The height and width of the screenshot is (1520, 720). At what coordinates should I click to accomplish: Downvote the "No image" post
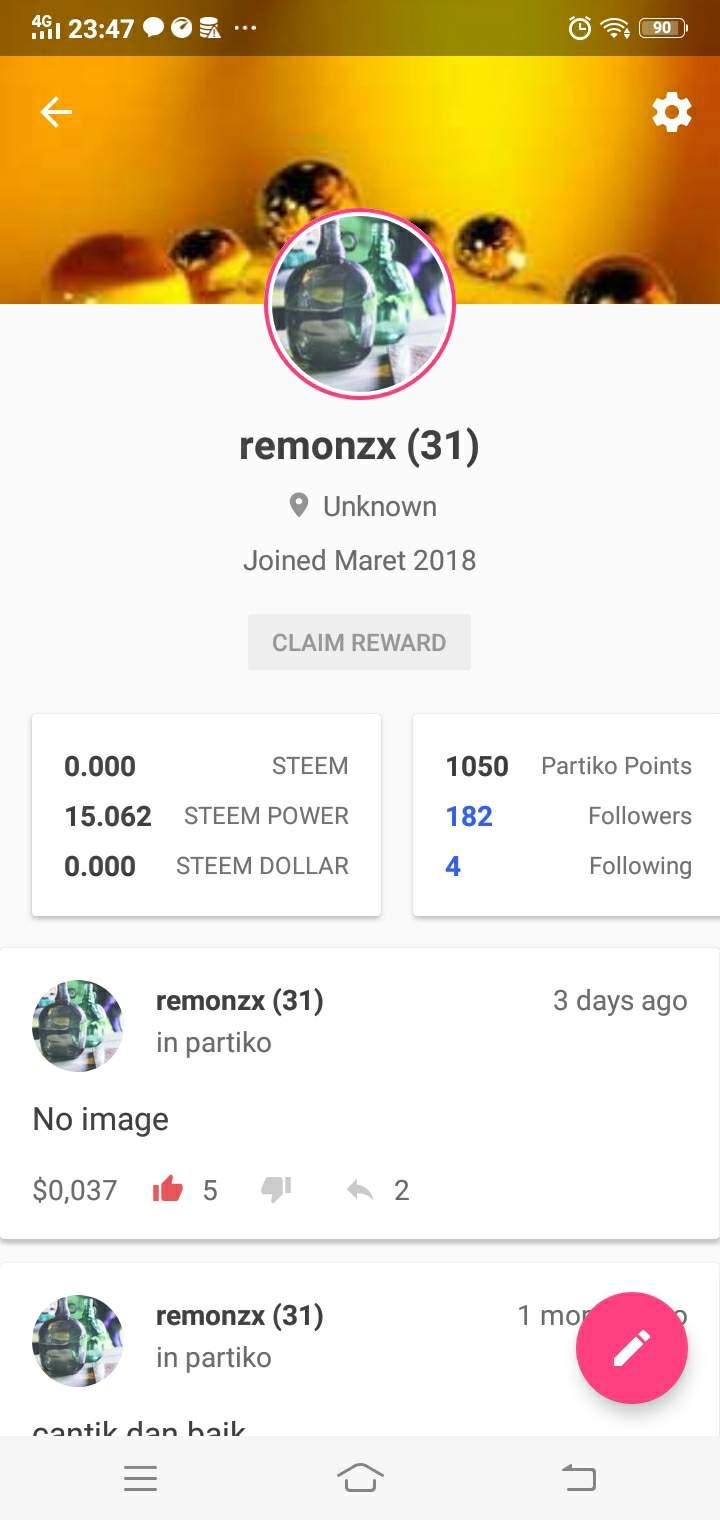click(275, 1190)
